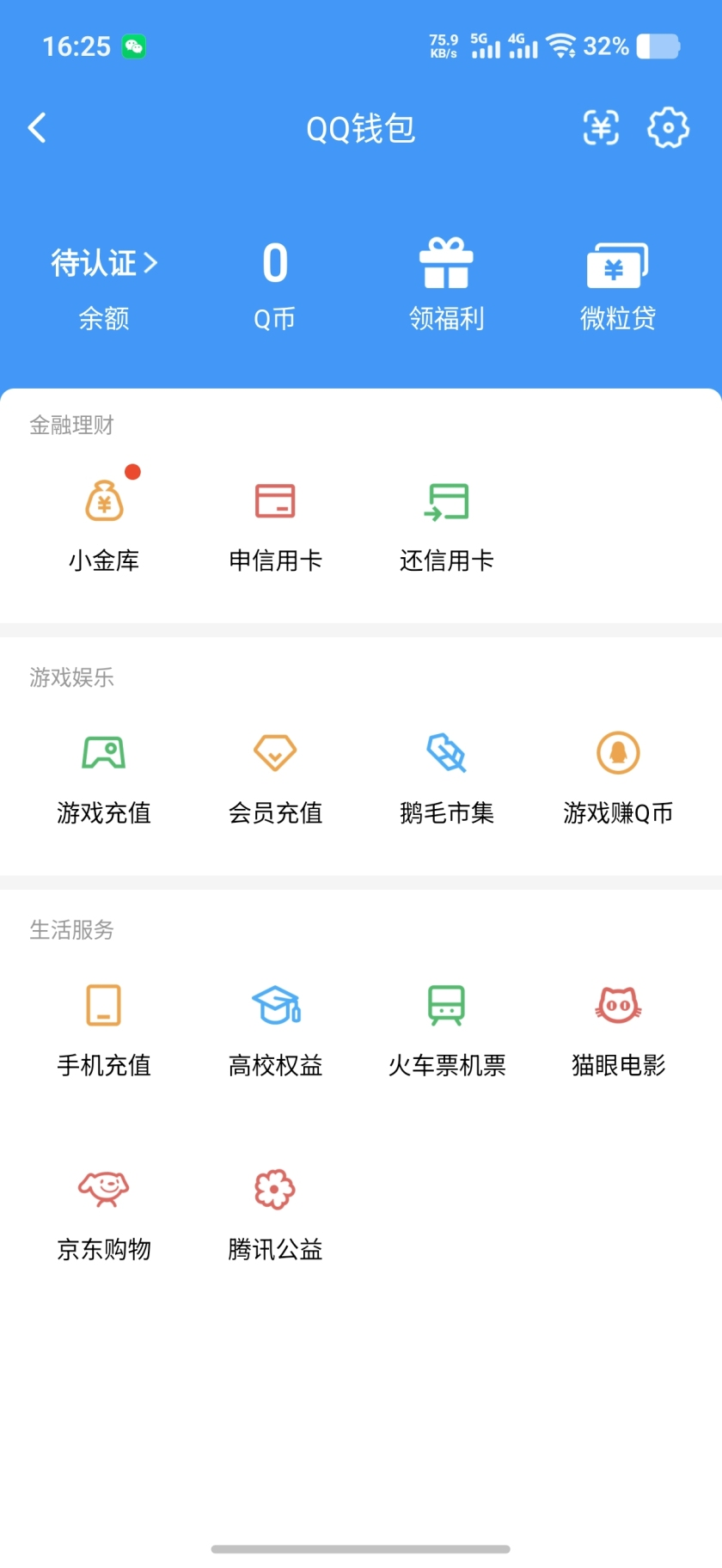Open 小金库 money pouch icon

(x=103, y=501)
